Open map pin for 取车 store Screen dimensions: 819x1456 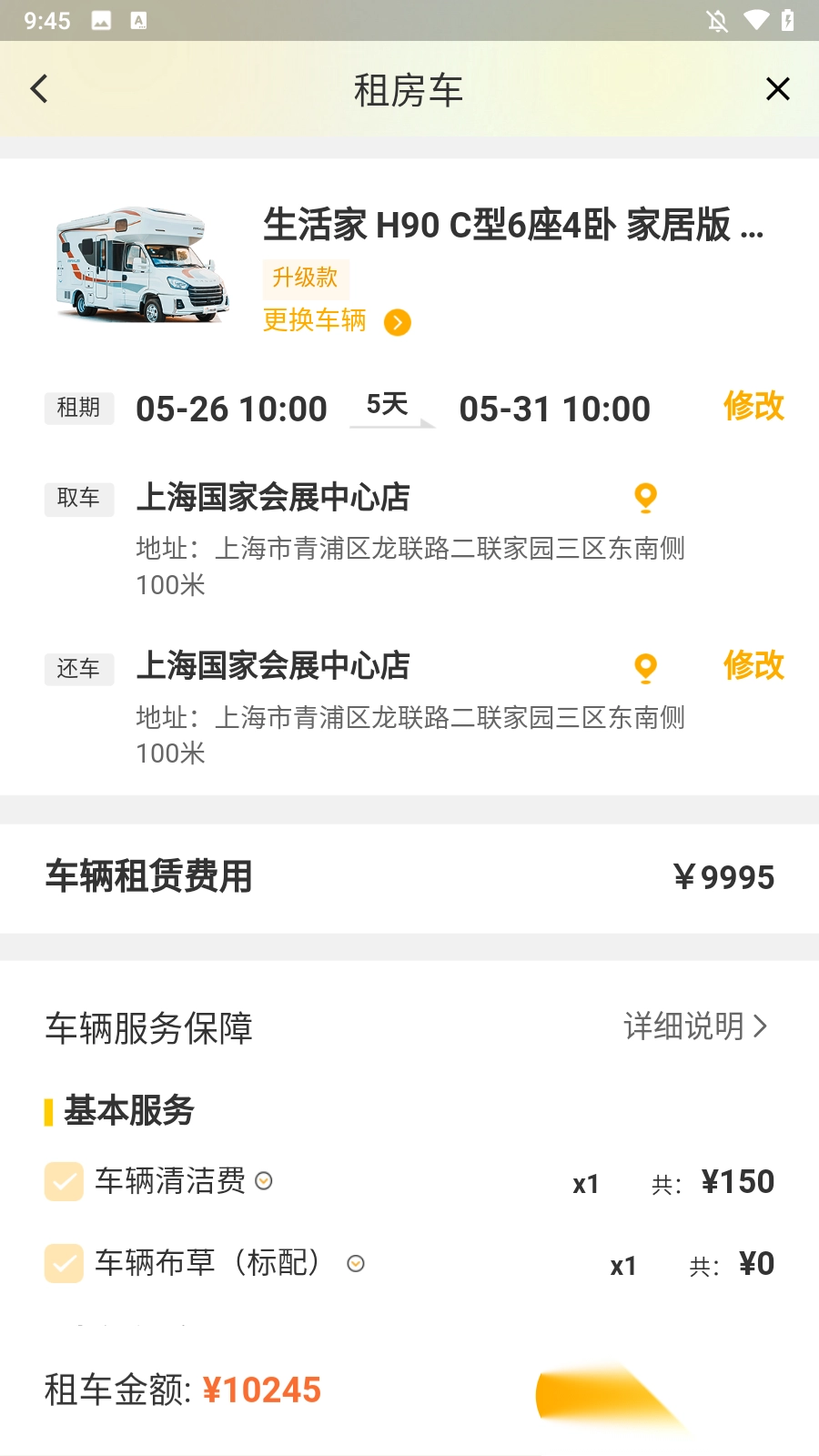point(645,498)
